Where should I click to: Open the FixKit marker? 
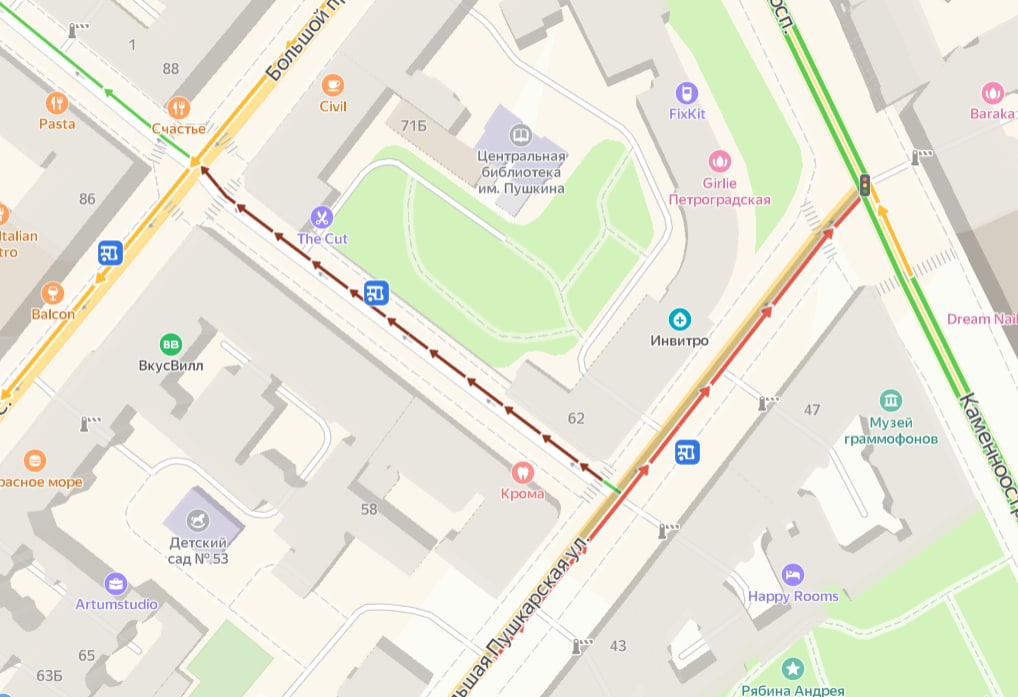point(686,92)
